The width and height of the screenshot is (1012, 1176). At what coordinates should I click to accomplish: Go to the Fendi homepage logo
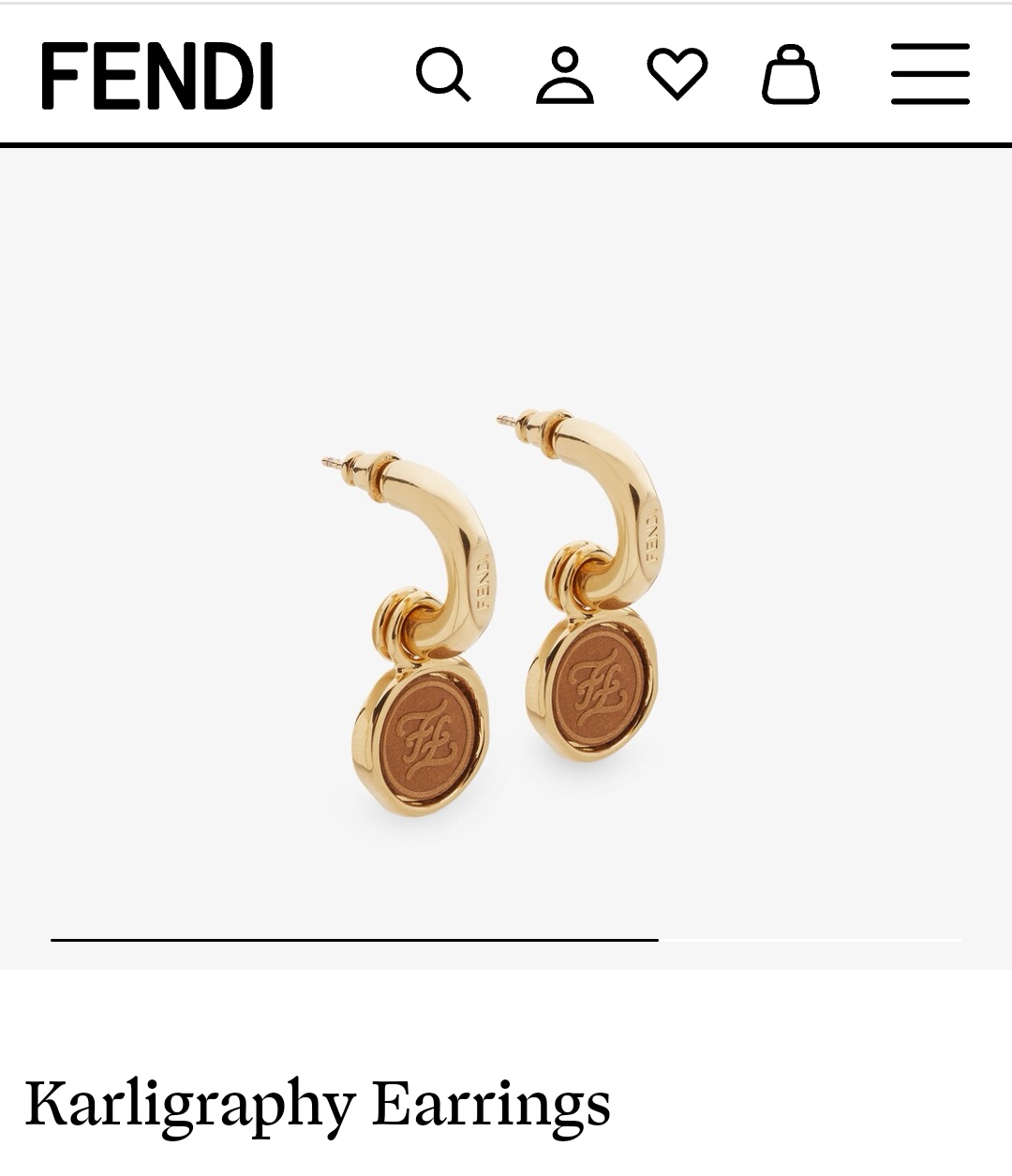click(156, 75)
